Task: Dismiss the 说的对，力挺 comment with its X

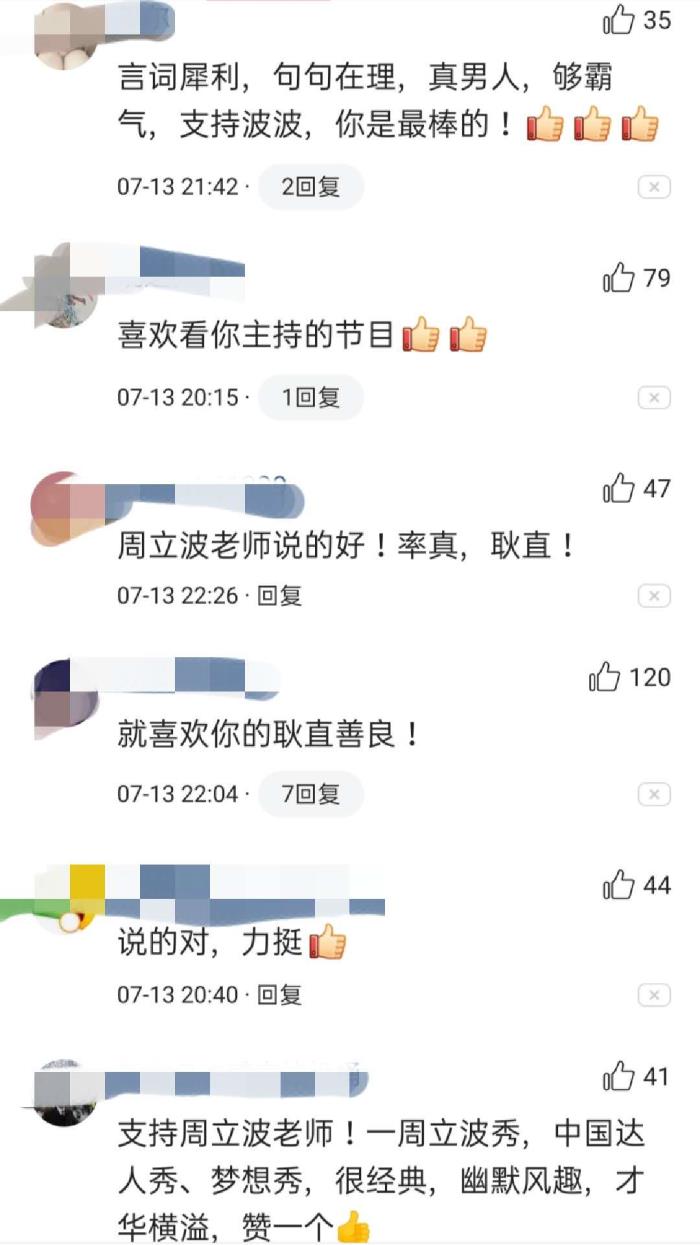Action: click(653, 995)
